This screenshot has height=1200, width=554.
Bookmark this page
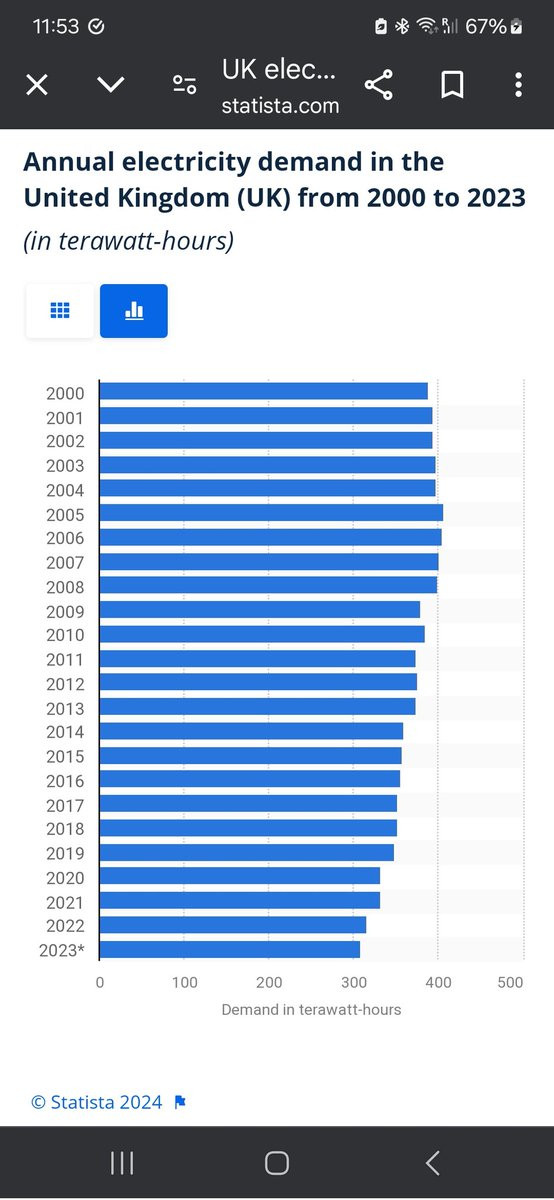(452, 85)
